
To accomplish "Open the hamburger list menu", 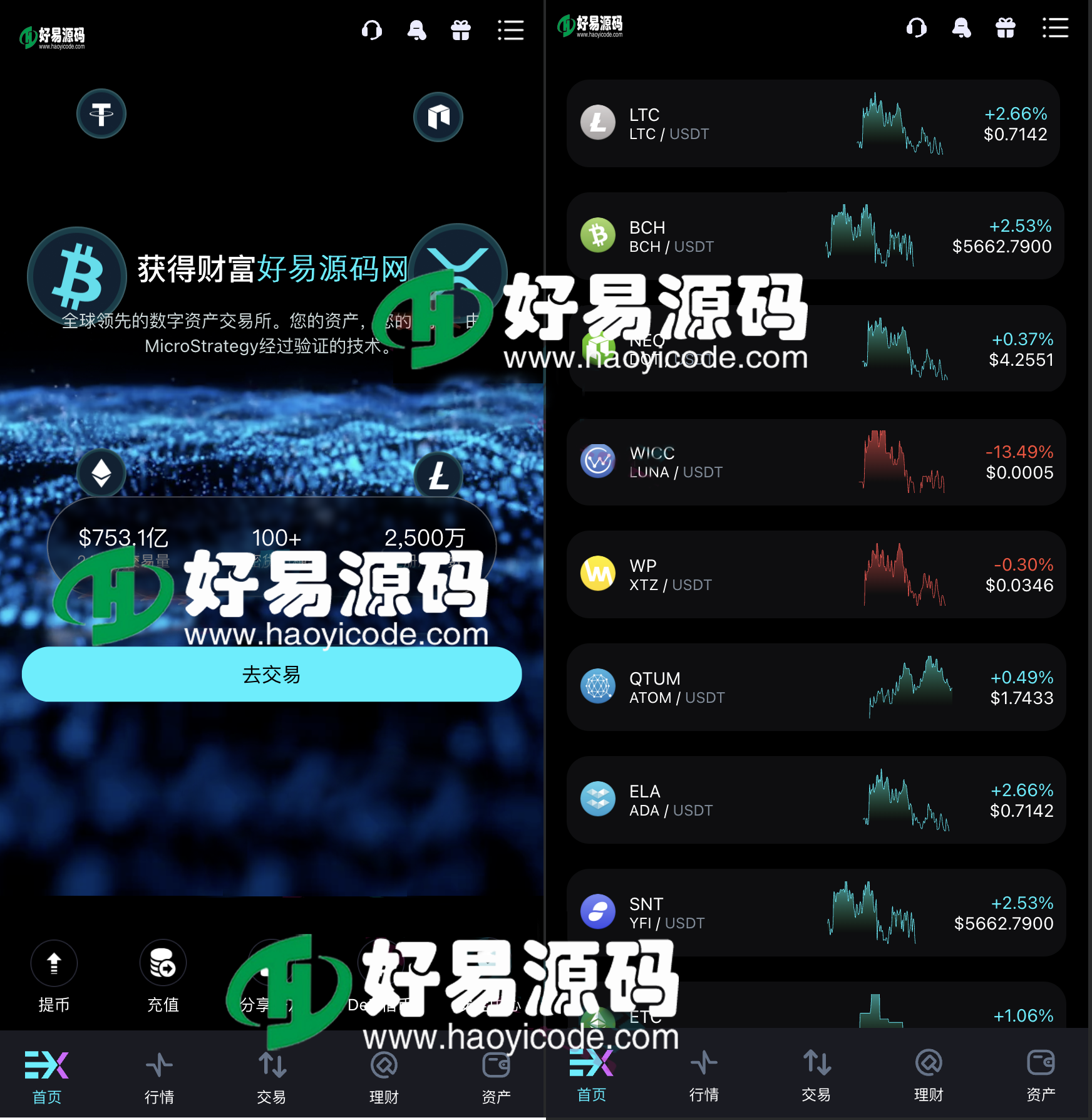I will click(510, 31).
